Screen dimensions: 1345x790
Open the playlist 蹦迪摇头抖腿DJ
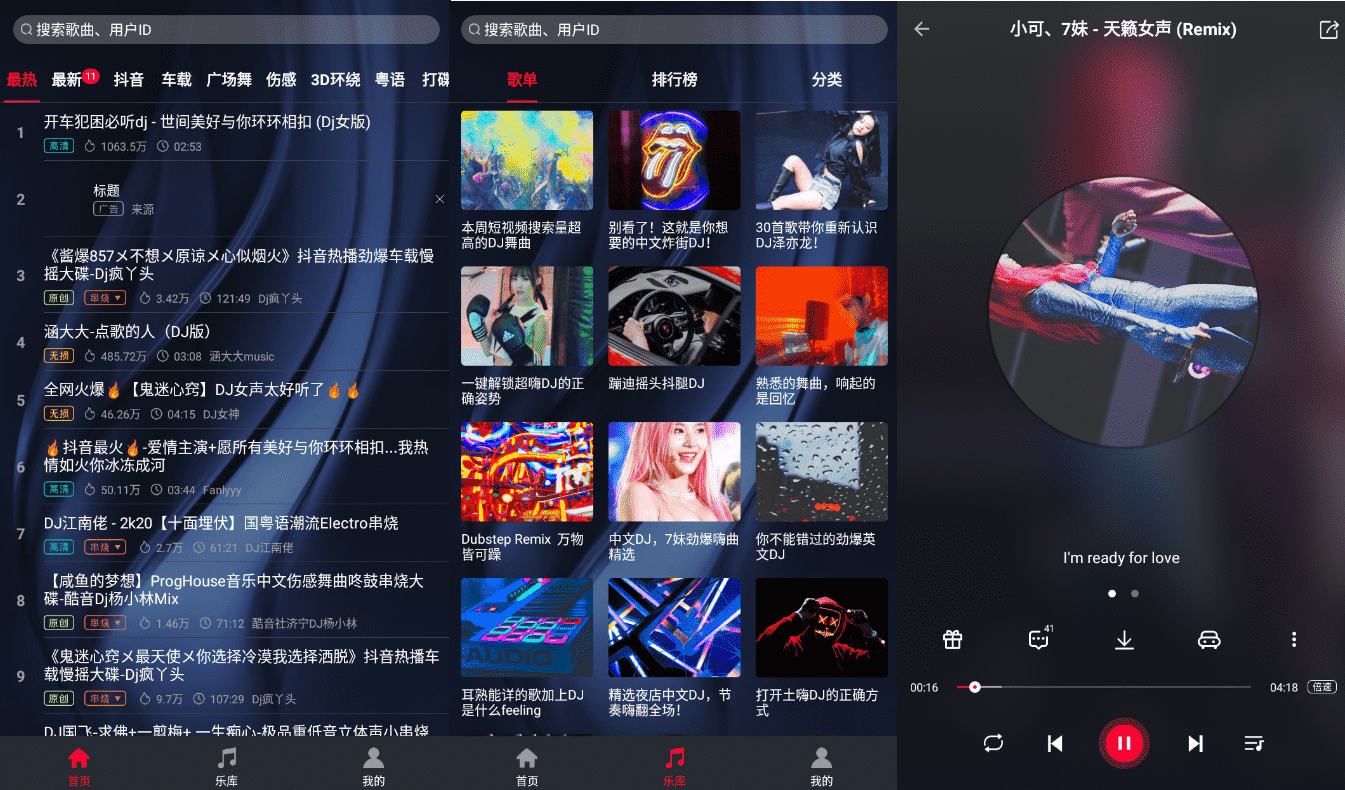click(674, 330)
